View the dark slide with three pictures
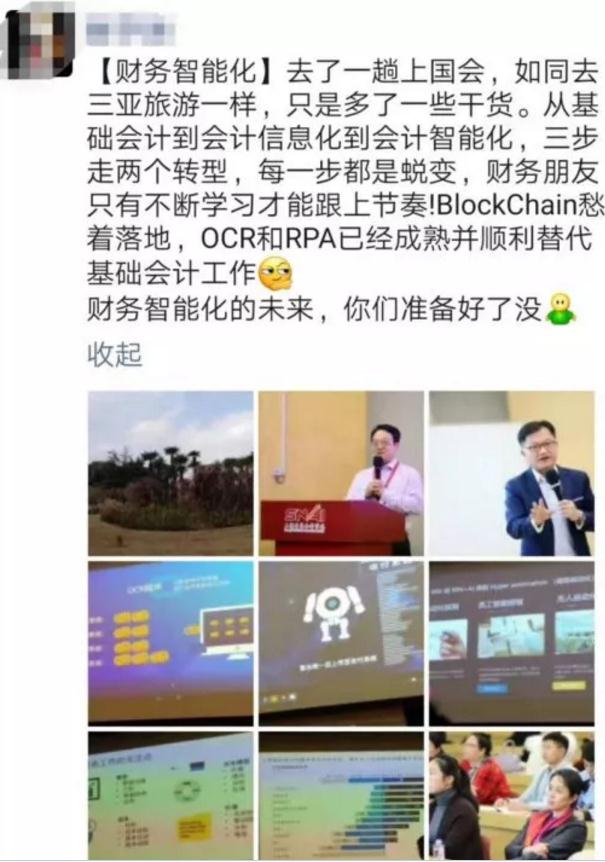The image size is (605, 862). (511, 642)
